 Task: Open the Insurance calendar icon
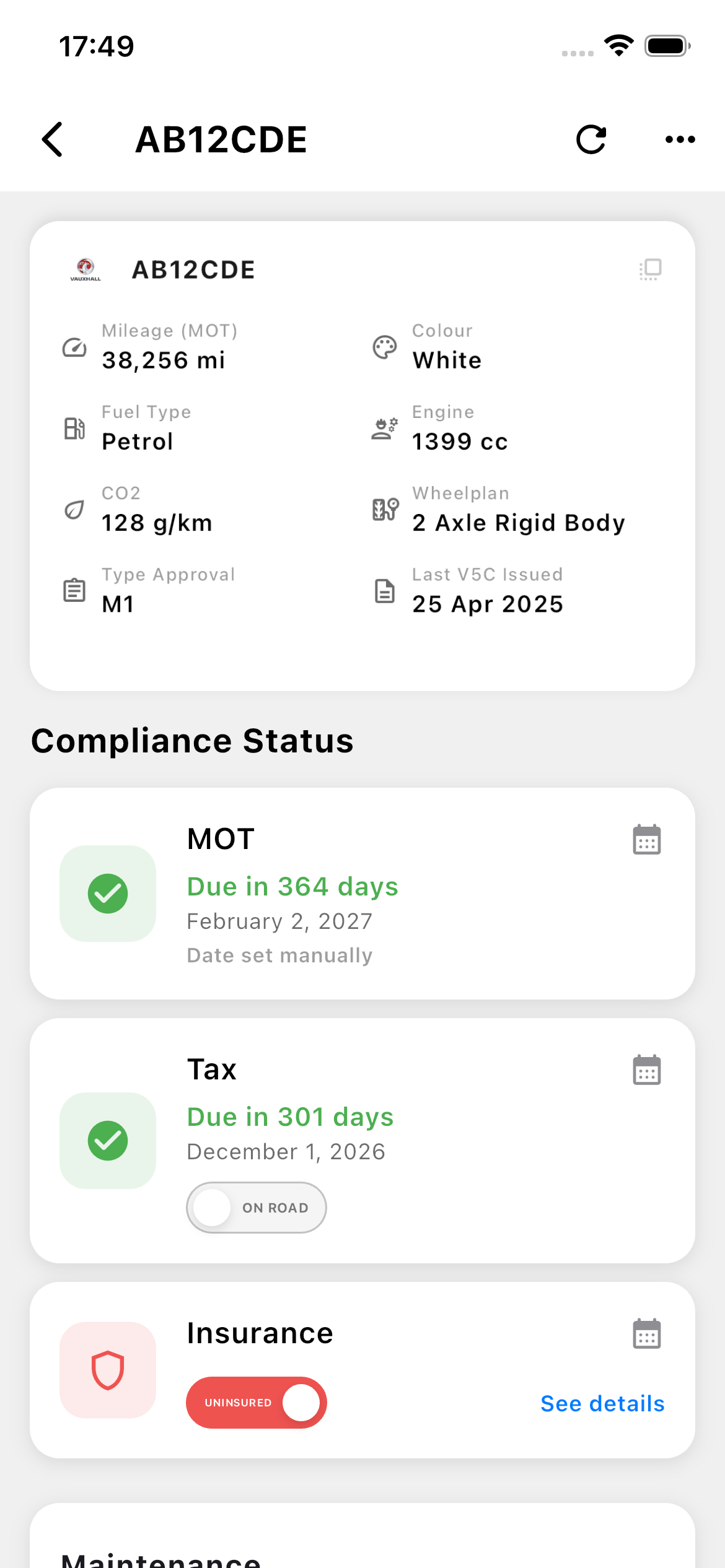coord(646,1335)
